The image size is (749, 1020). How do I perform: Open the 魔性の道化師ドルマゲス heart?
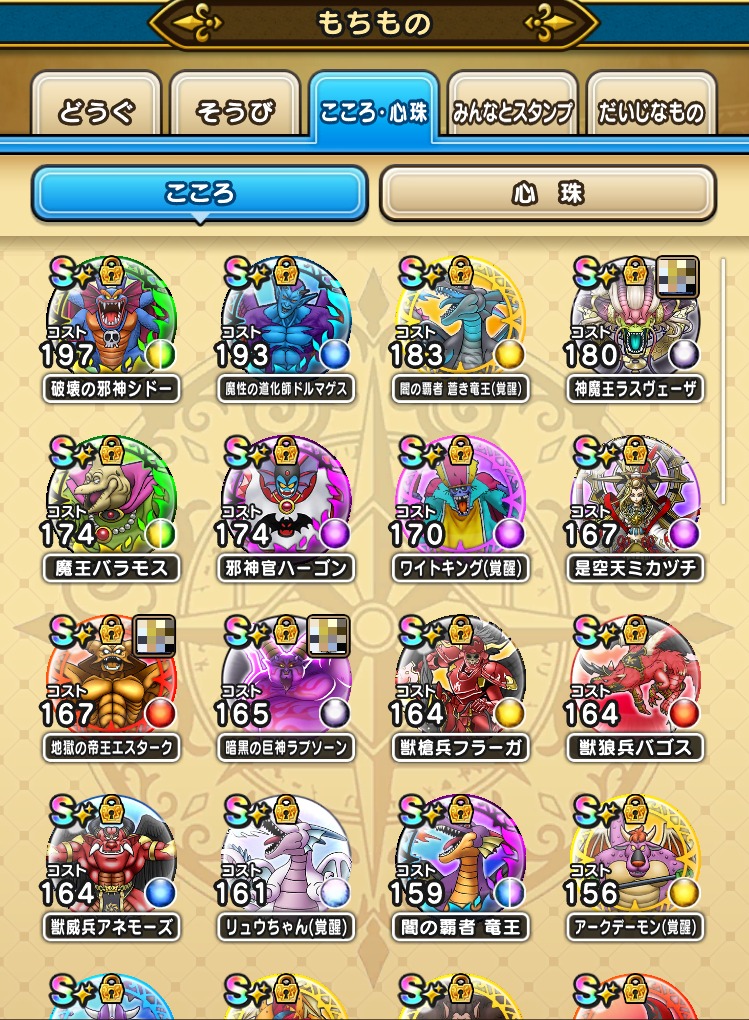(x=285, y=320)
